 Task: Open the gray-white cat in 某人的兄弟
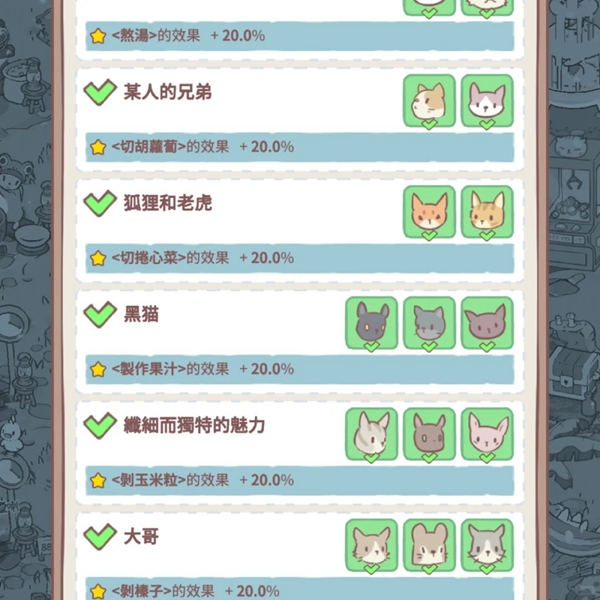(487, 100)
